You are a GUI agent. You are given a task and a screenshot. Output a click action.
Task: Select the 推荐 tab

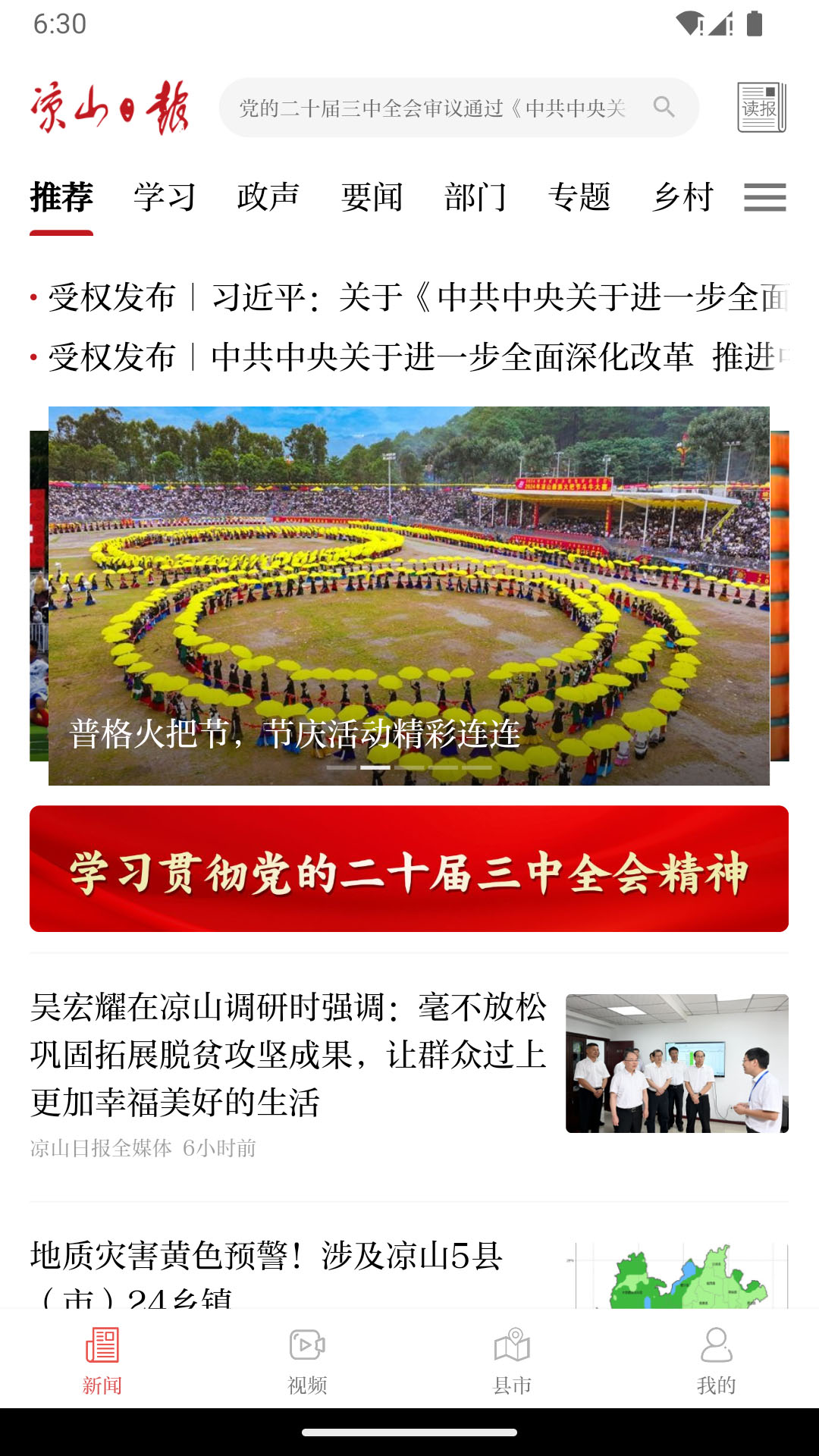point(61,197)
